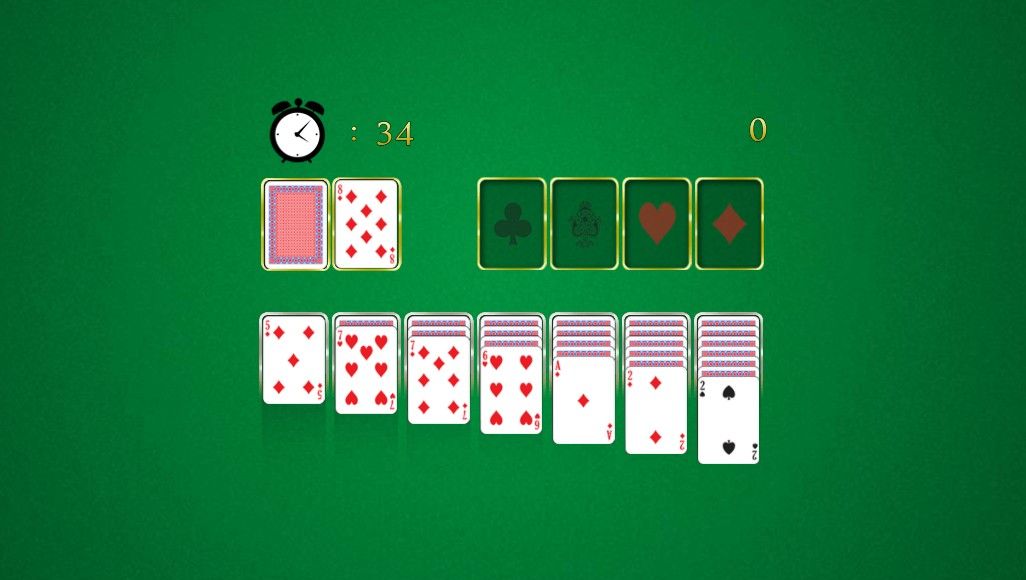Image resolution: width=1026 pixels, height=580 pixels.
Task: Tap the clubs foundation slot
Action: point(511,224)
